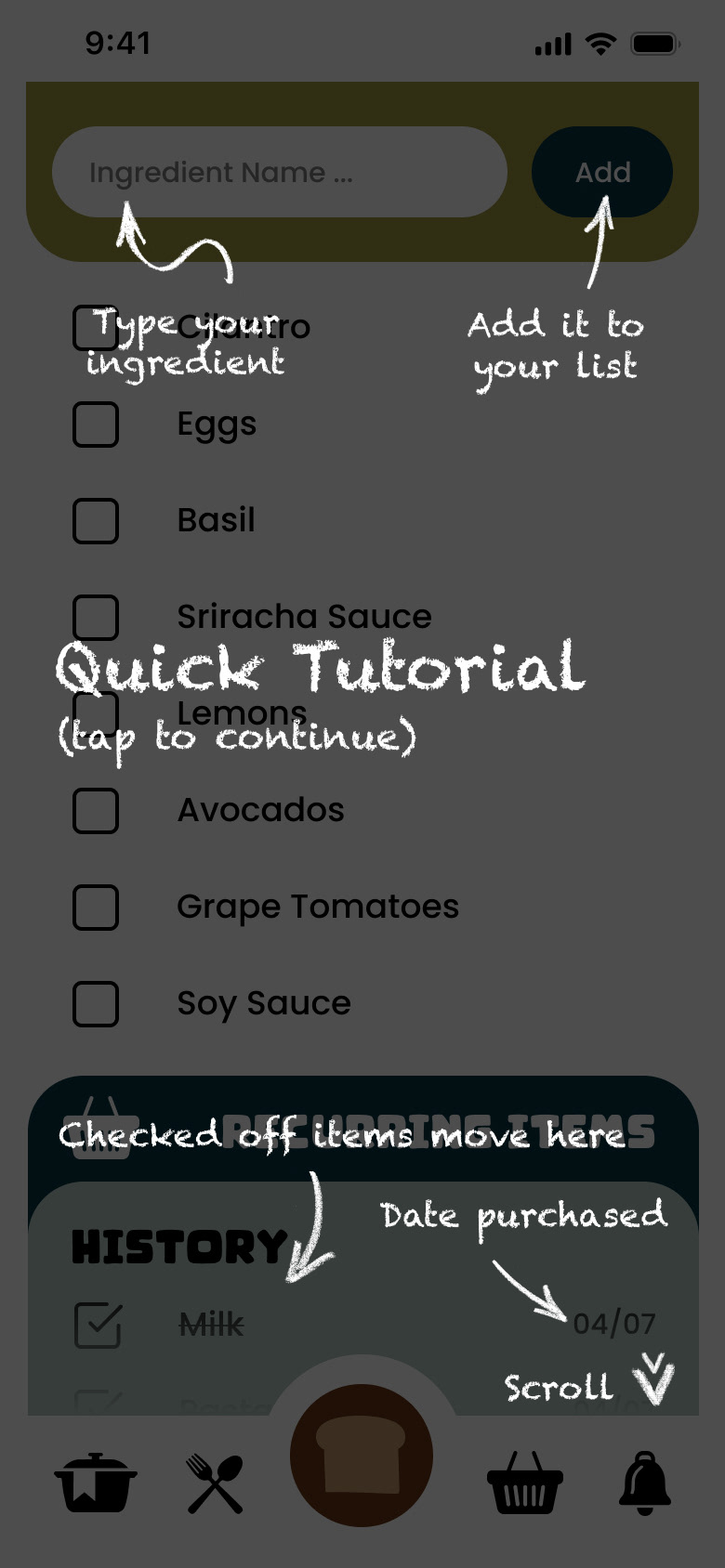Tap the Ingredient Name text field
This screenshot has width=725, height=1568.
[280, 172]
